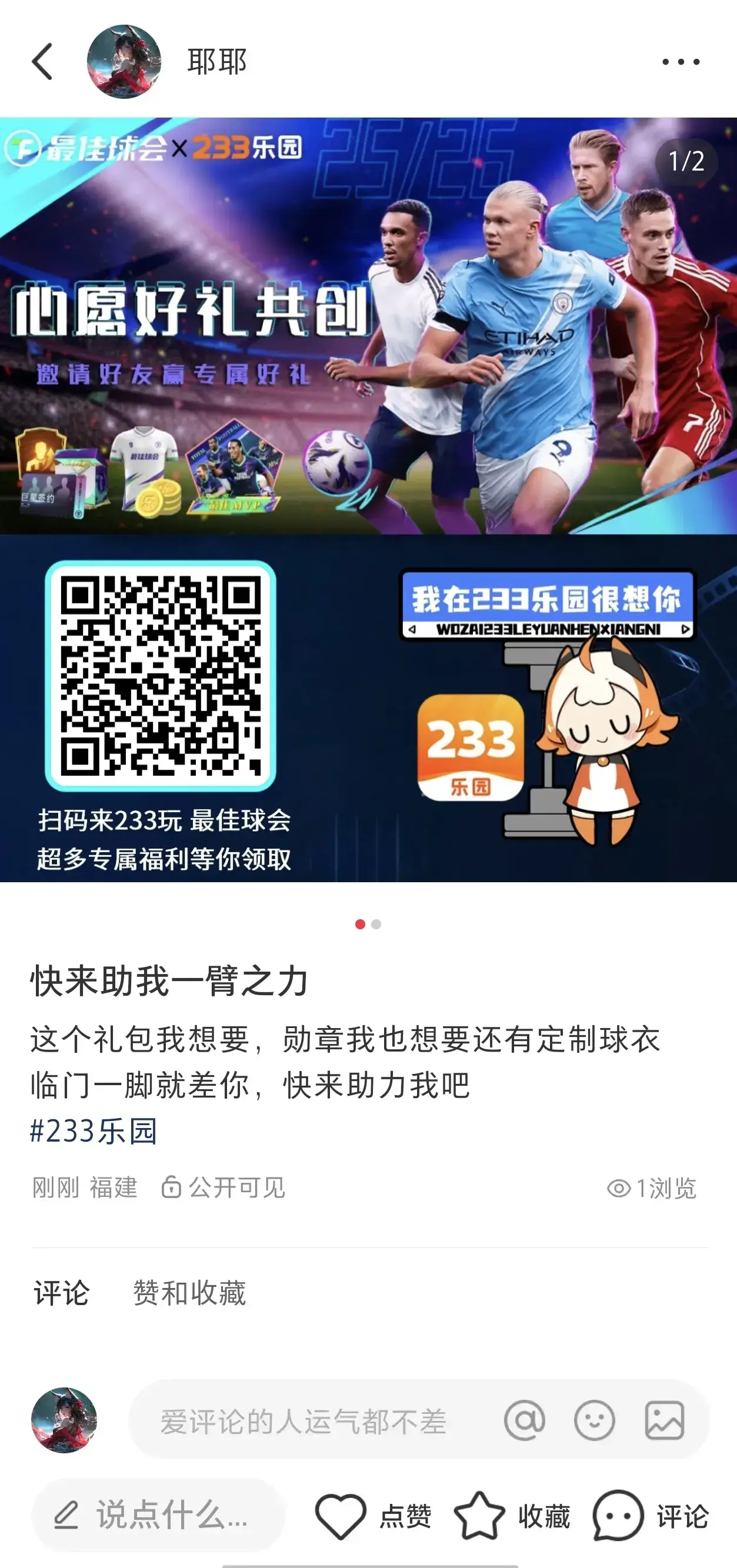
Task: Tap the 说点什么 input at the bottom
Action: click(x=158, y=1515)
